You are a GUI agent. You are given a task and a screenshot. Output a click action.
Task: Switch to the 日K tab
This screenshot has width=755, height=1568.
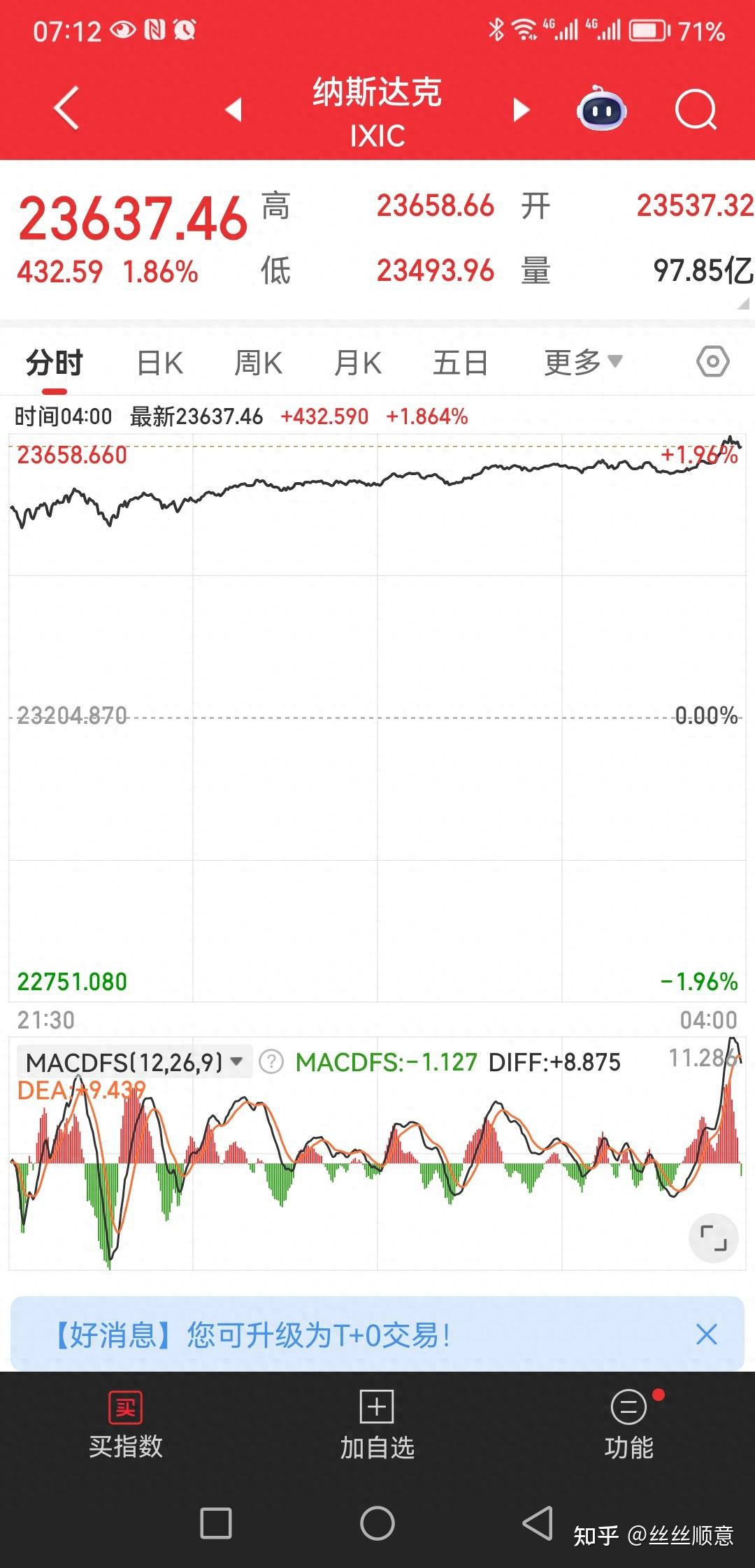point(160,363)
